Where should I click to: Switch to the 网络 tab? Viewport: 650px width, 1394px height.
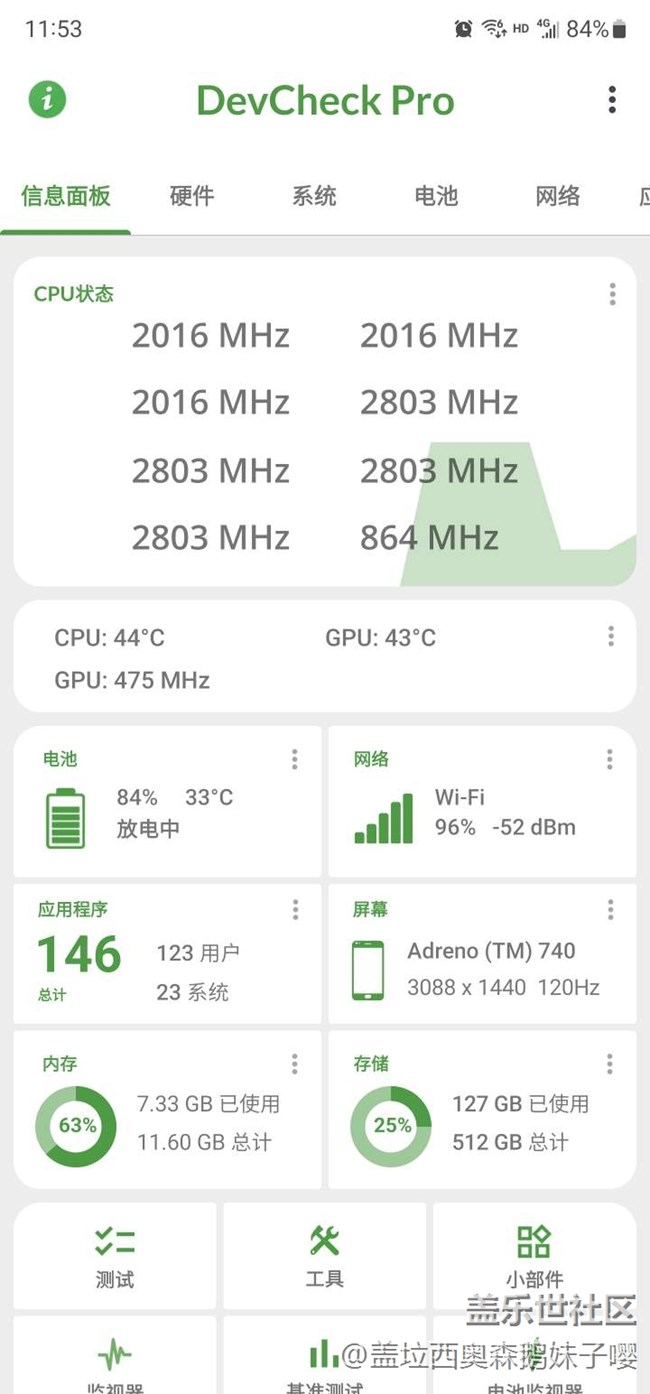pos(557,196)
